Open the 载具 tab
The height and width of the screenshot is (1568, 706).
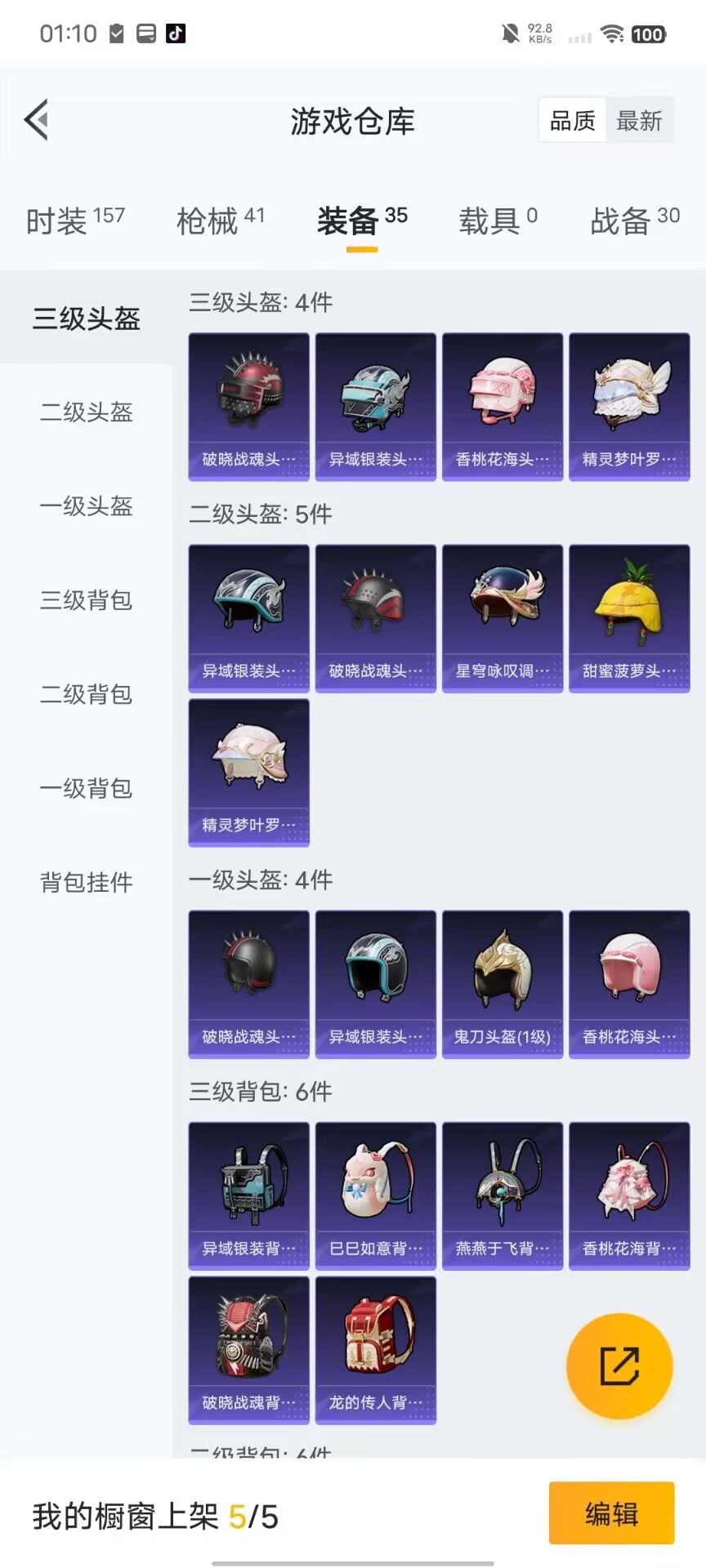498,220
